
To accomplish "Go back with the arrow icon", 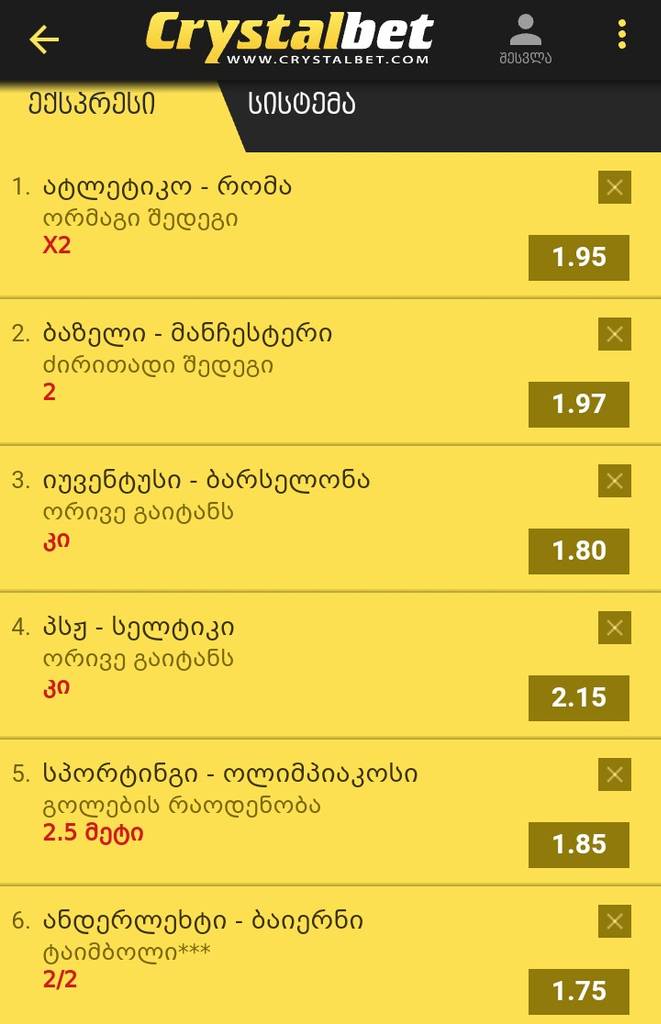I will click(x=44, y=39).
